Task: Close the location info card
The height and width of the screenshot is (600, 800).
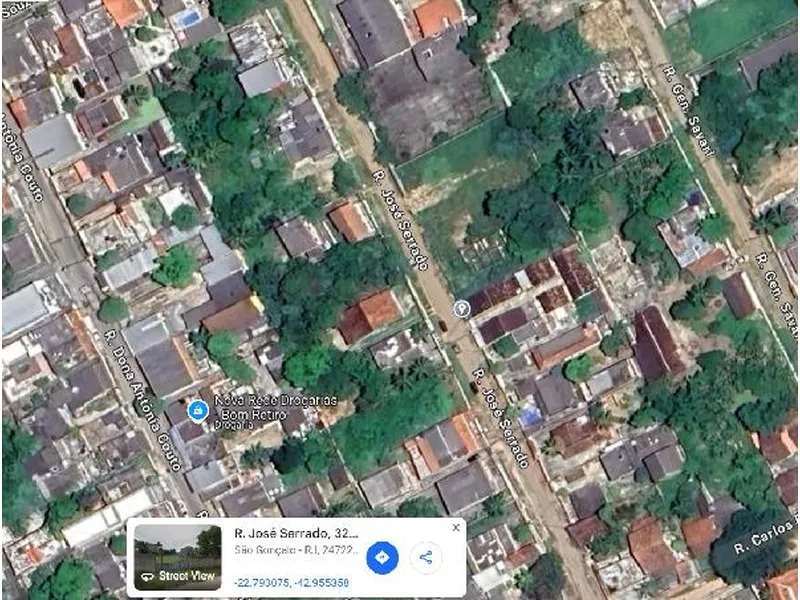Action: coord(456,527)
